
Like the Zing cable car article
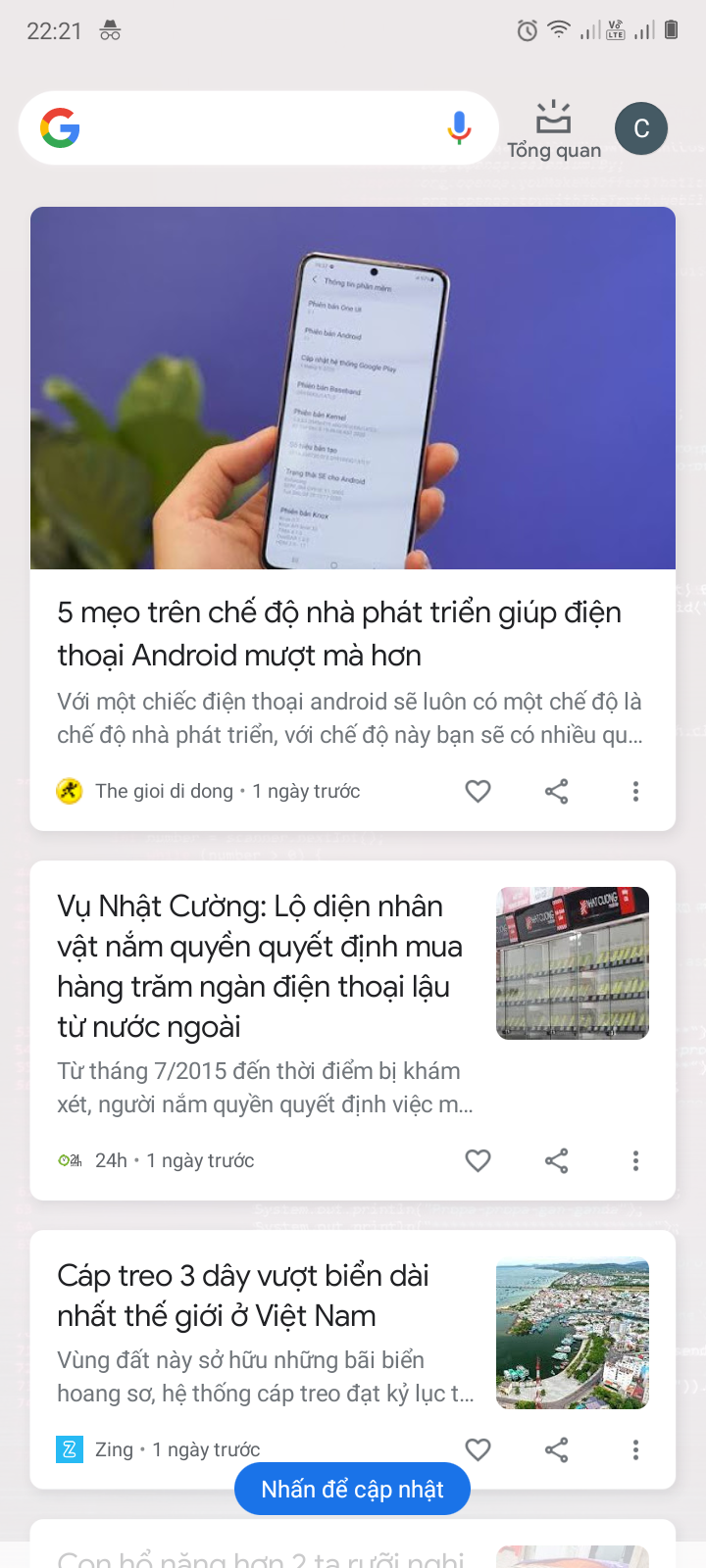point(478,1448)
